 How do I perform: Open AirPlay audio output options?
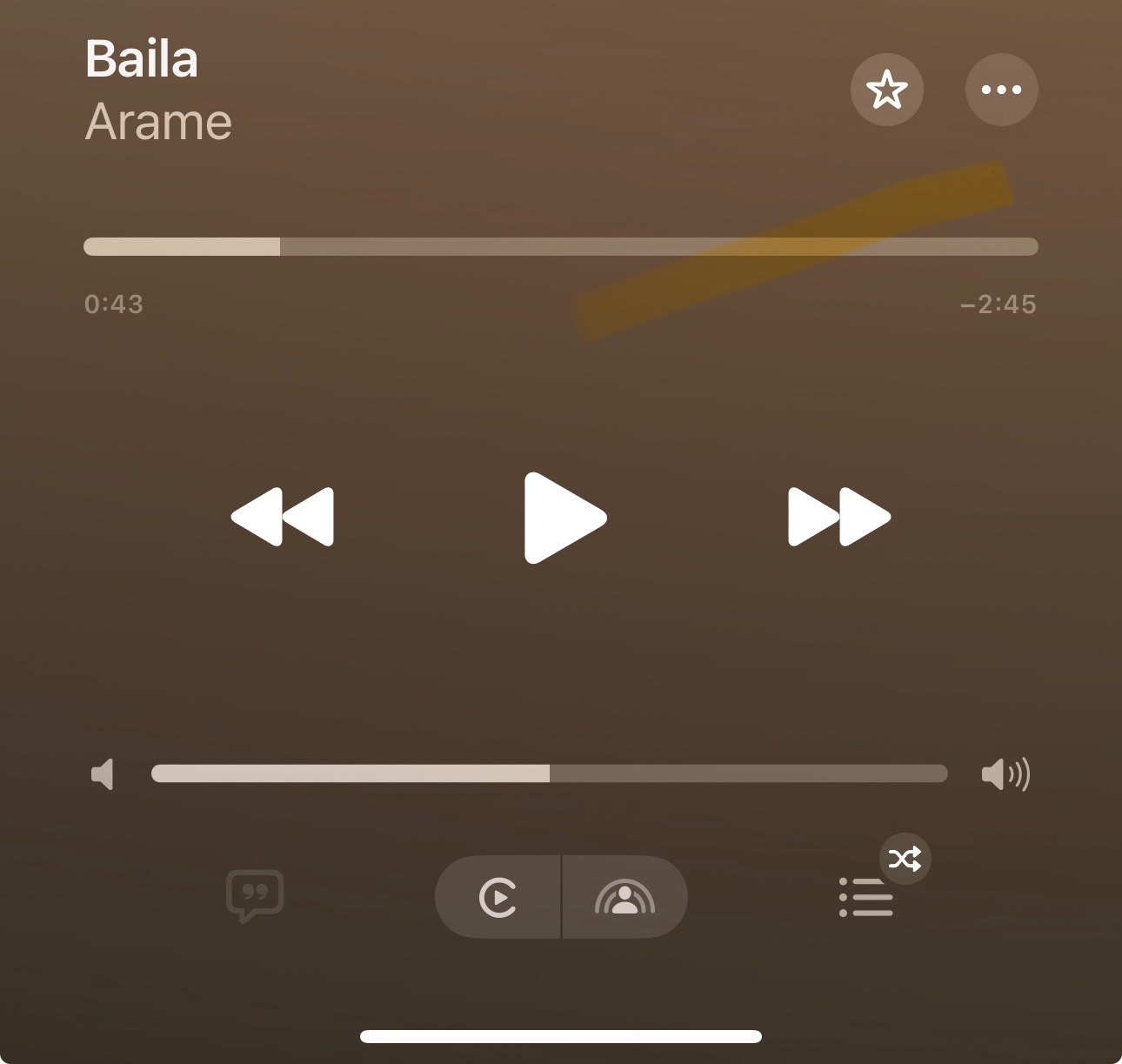pos(624,897)
